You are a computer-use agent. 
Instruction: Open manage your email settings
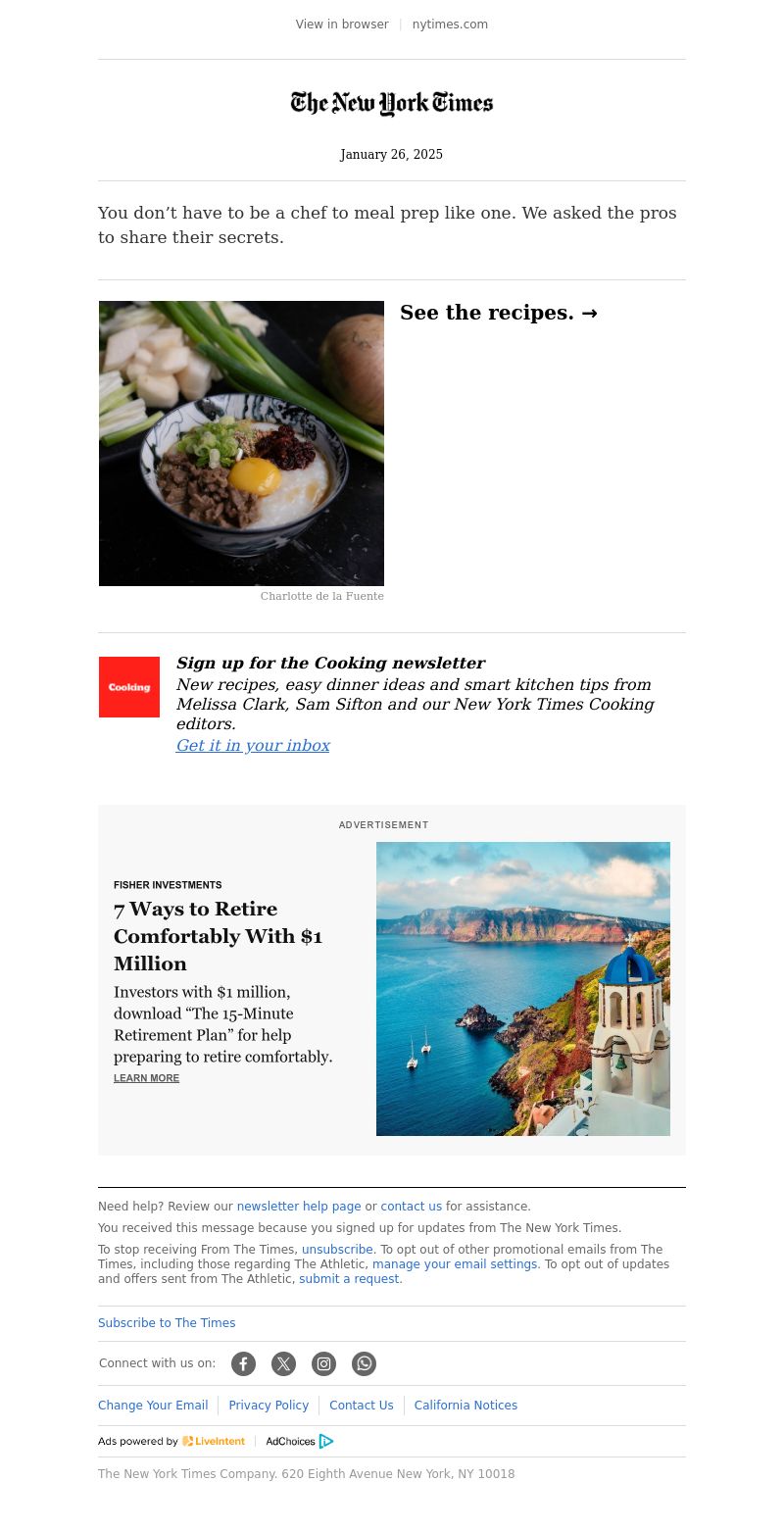click(455, 1264)
